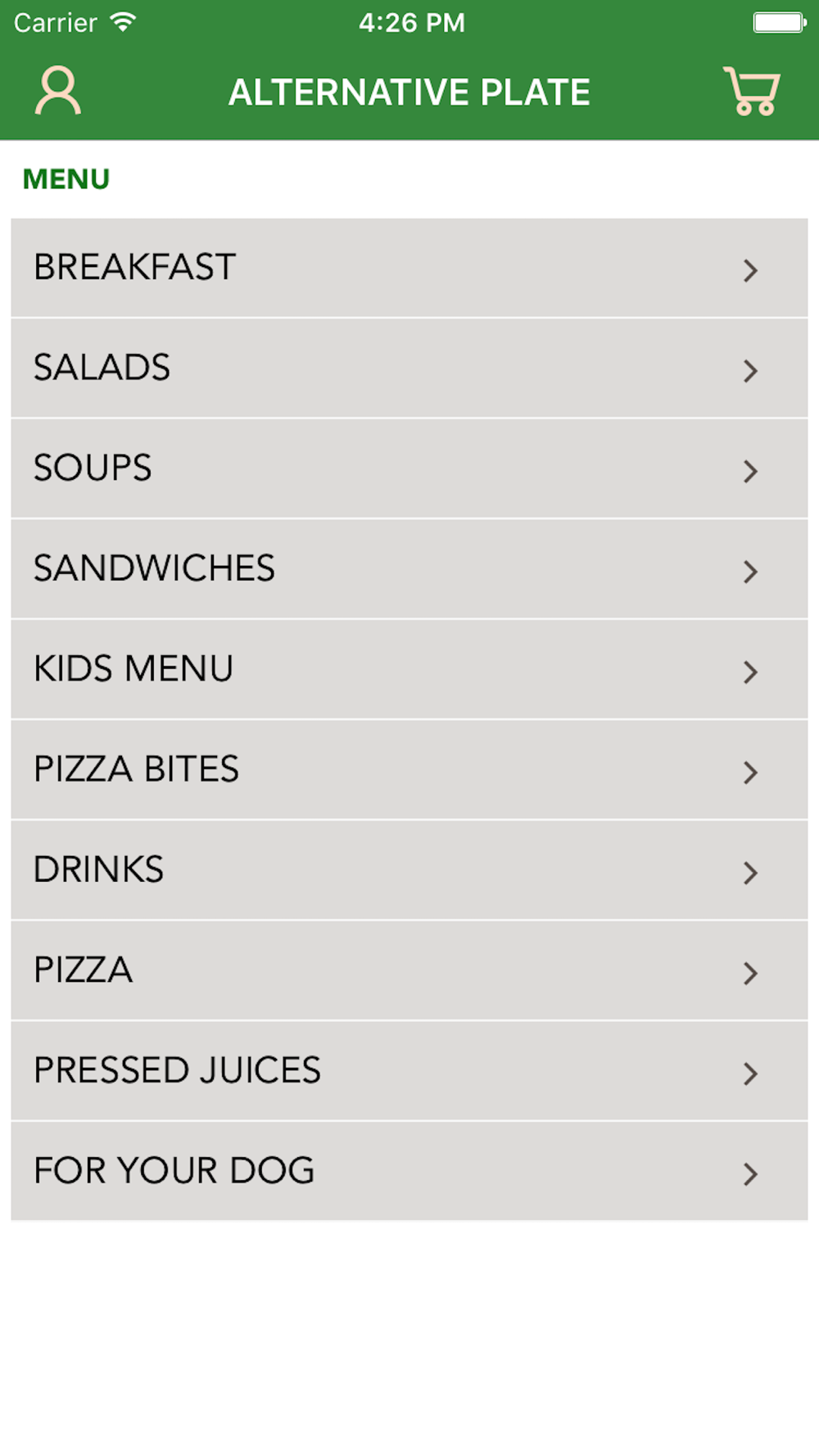Image resolution: width=819 pixels, height=1456 pixels.
Task: Tap the Pizza row
Action: click(409, 970)
